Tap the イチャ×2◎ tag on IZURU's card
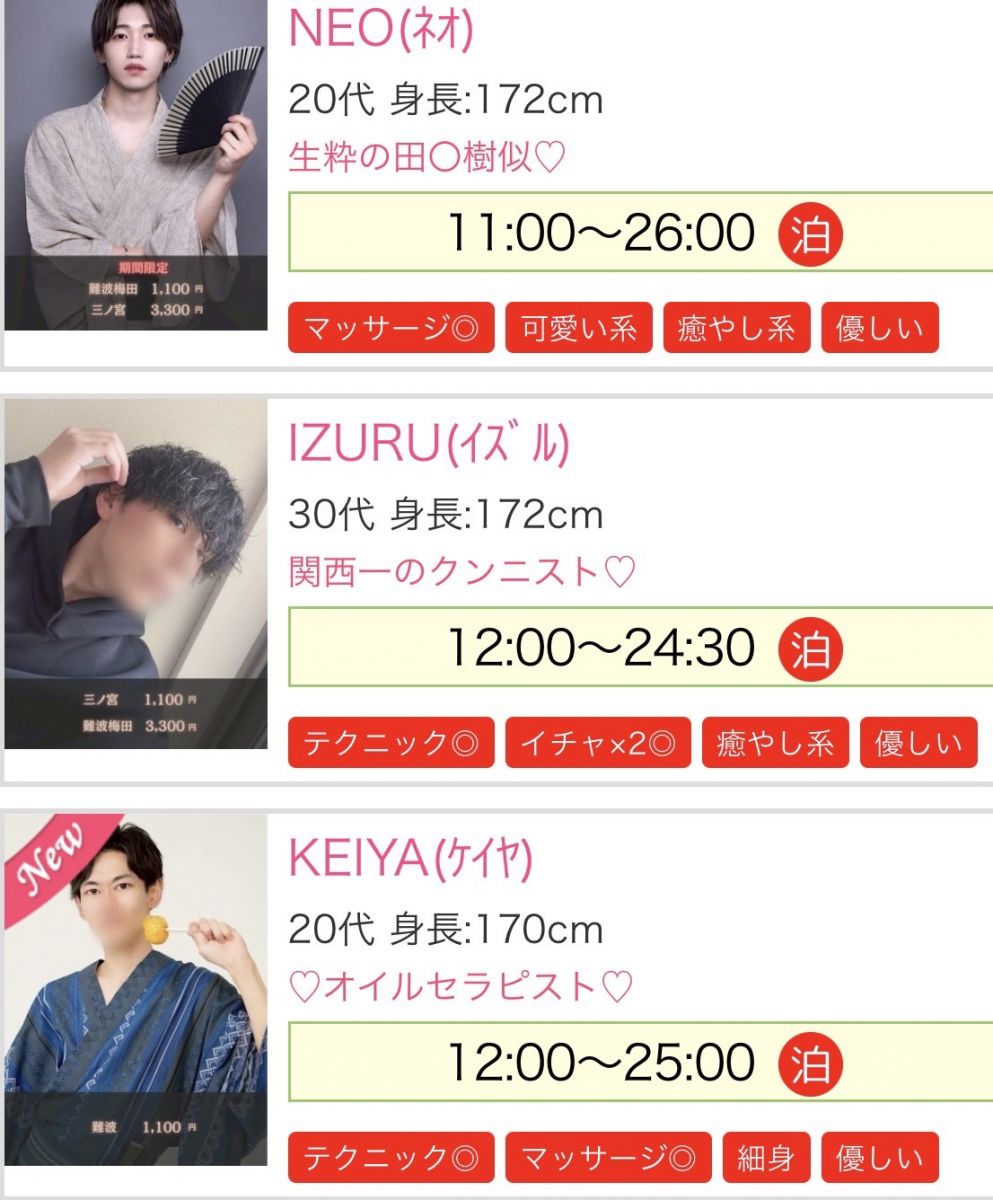993x1200 pixels. (x=597, y=743)
